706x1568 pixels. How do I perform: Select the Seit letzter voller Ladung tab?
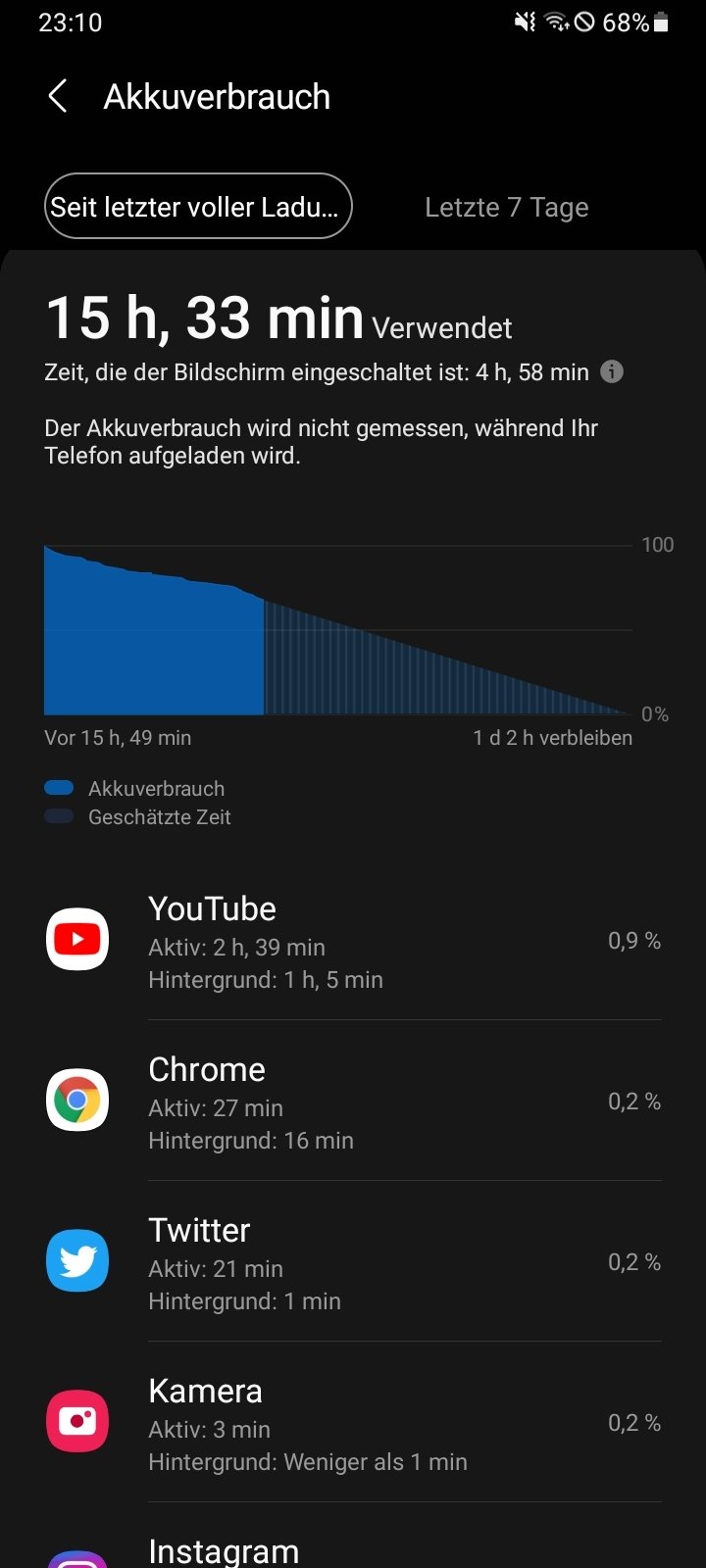coord(198,206)
